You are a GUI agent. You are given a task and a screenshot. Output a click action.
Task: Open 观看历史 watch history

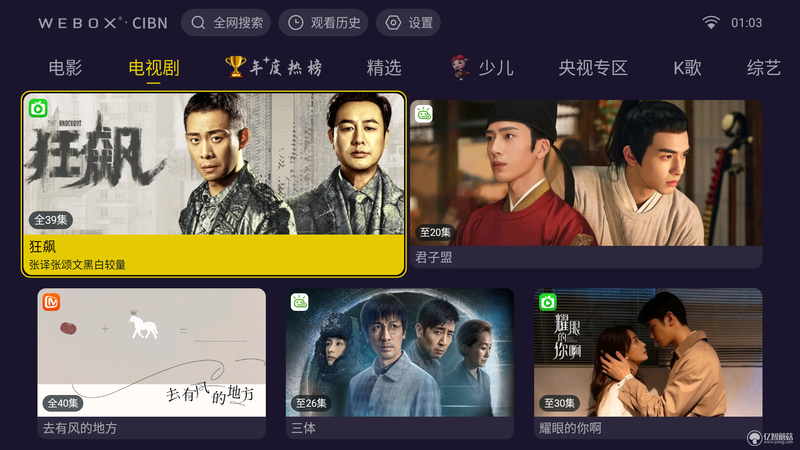[323, 22]
